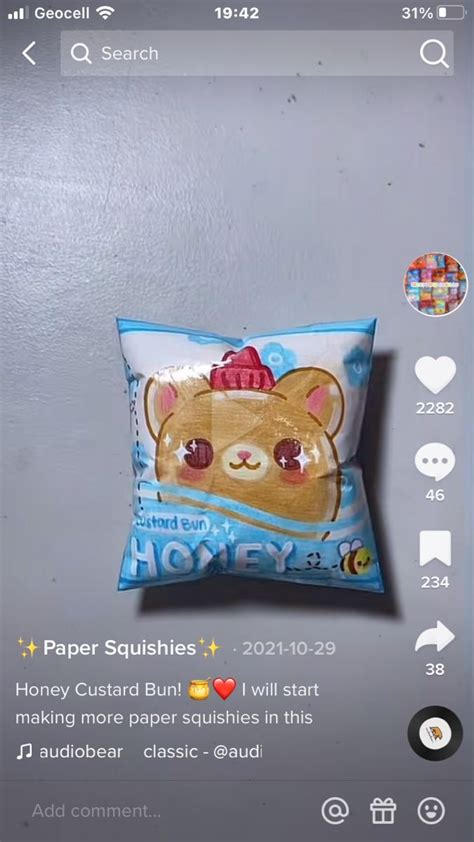This screenshot has width=474, height=842.
Task: Tap the magnifier icon in search bar
Action: (x=434, y=54)
